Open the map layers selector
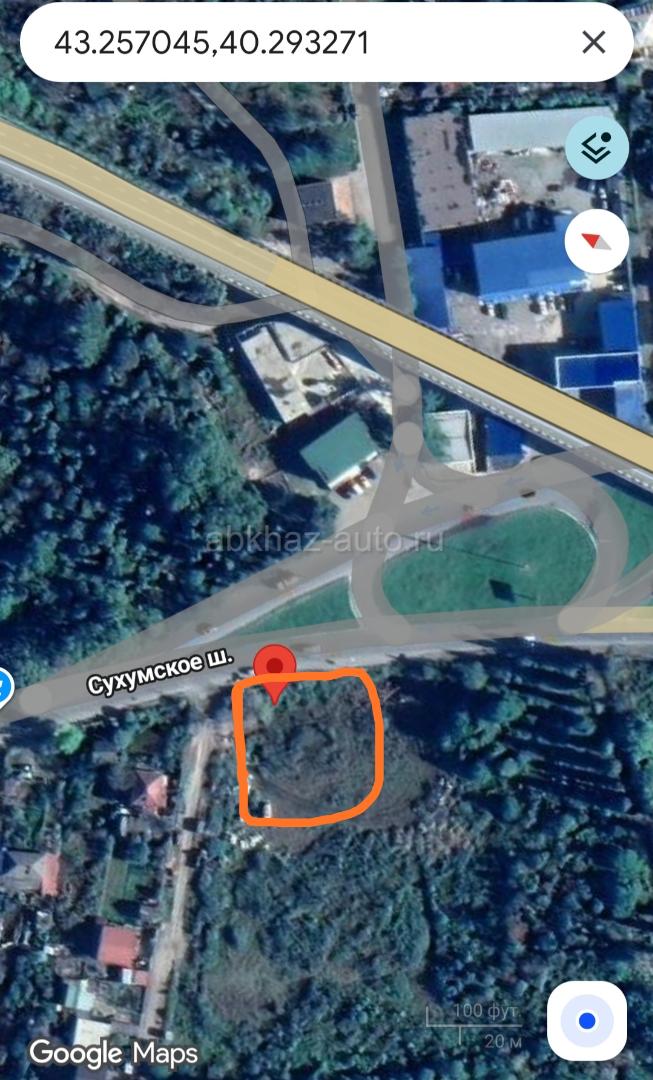 pos(597,148)
